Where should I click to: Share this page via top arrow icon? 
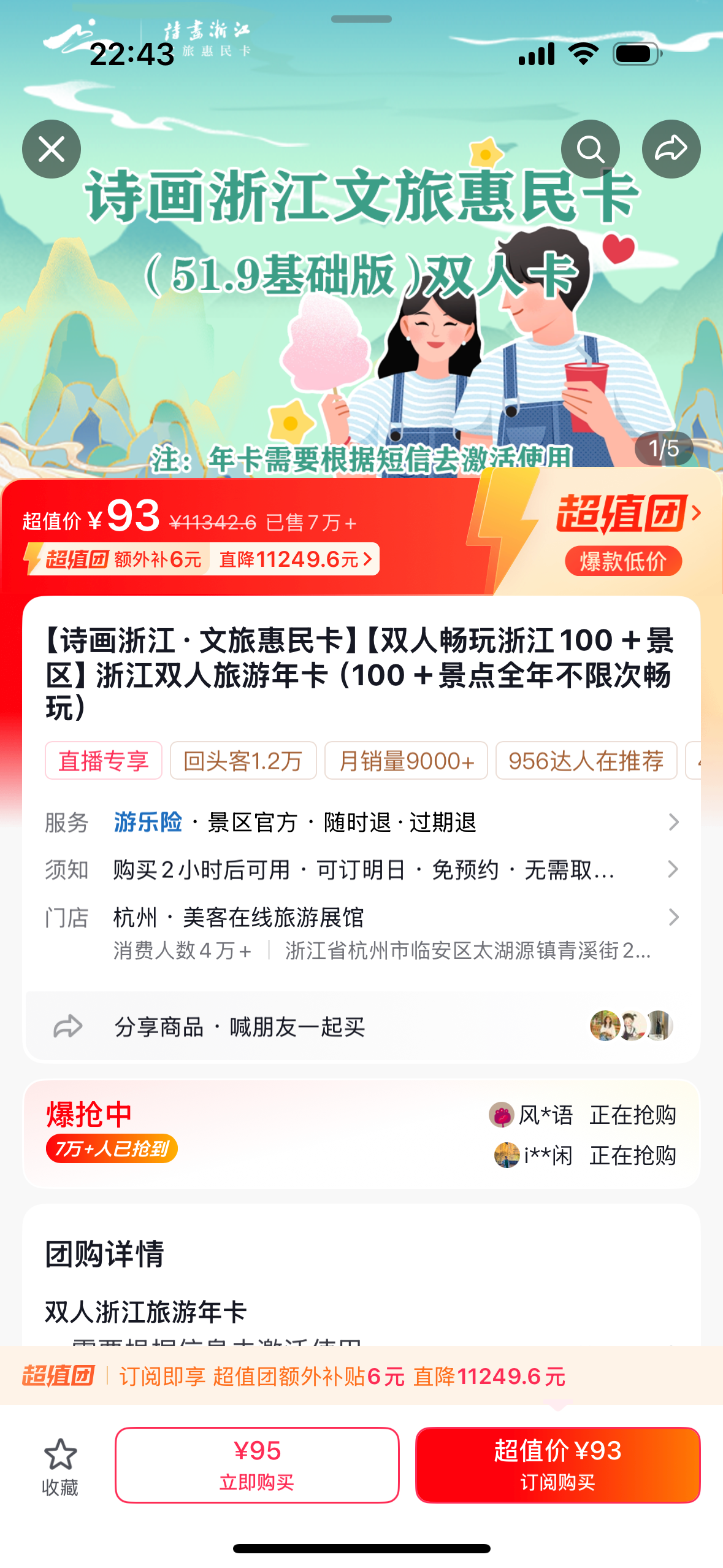pos(671,149)
